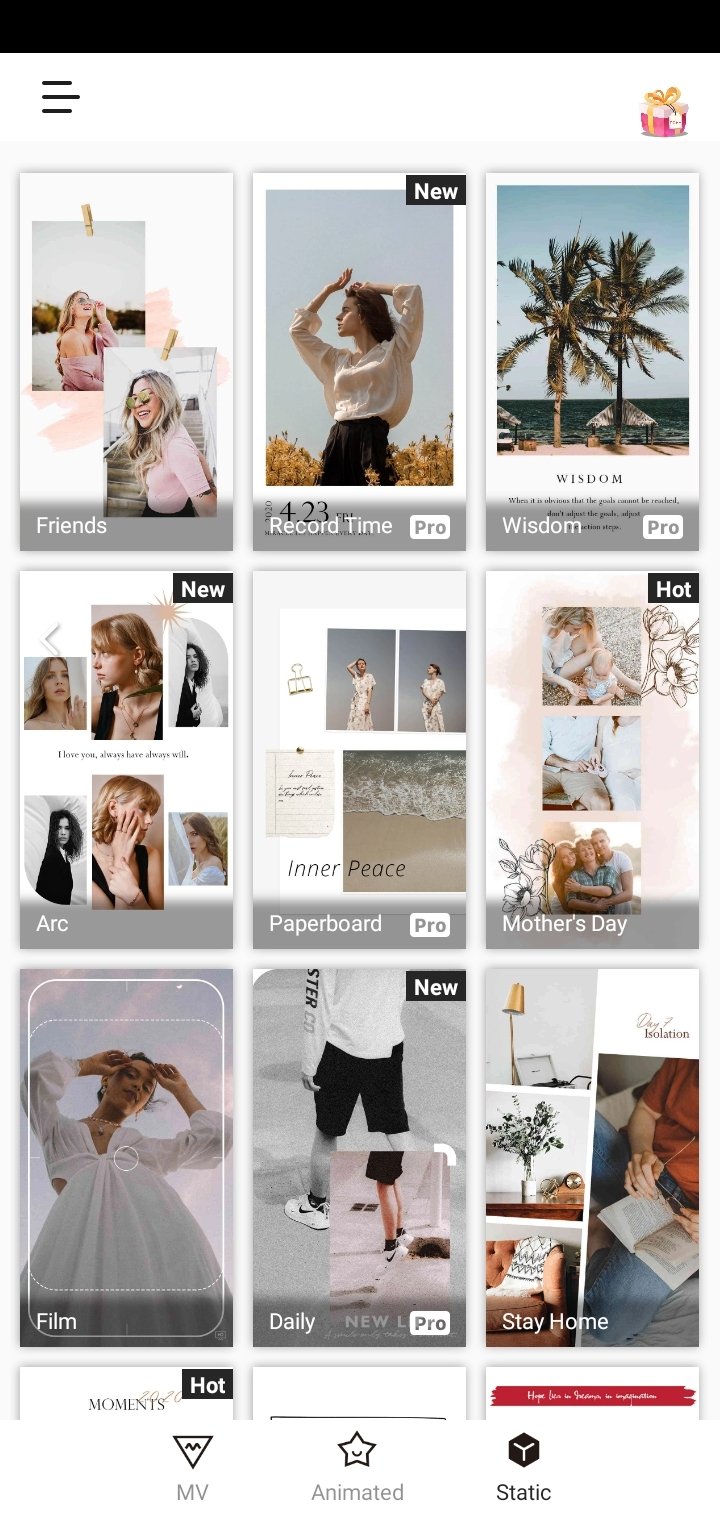This screenshot has width=720, height=1520.
Task: Pick the Paperboard template
Action: (359, 759)
